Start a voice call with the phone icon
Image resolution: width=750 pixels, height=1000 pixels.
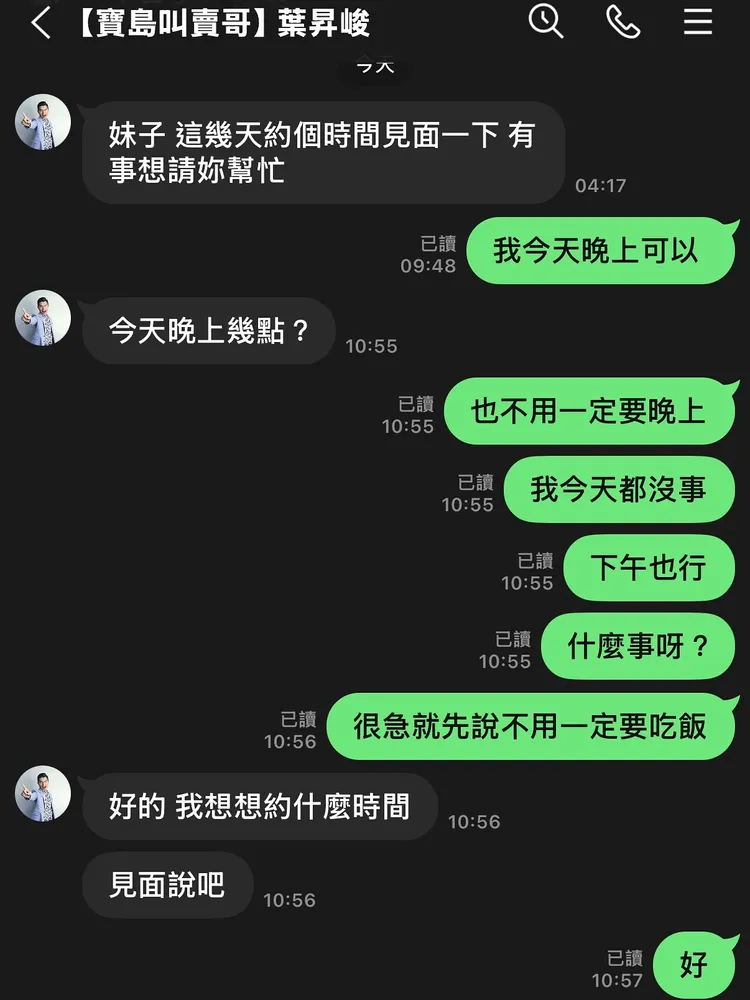pyautogui.click(x=622, y=23)
